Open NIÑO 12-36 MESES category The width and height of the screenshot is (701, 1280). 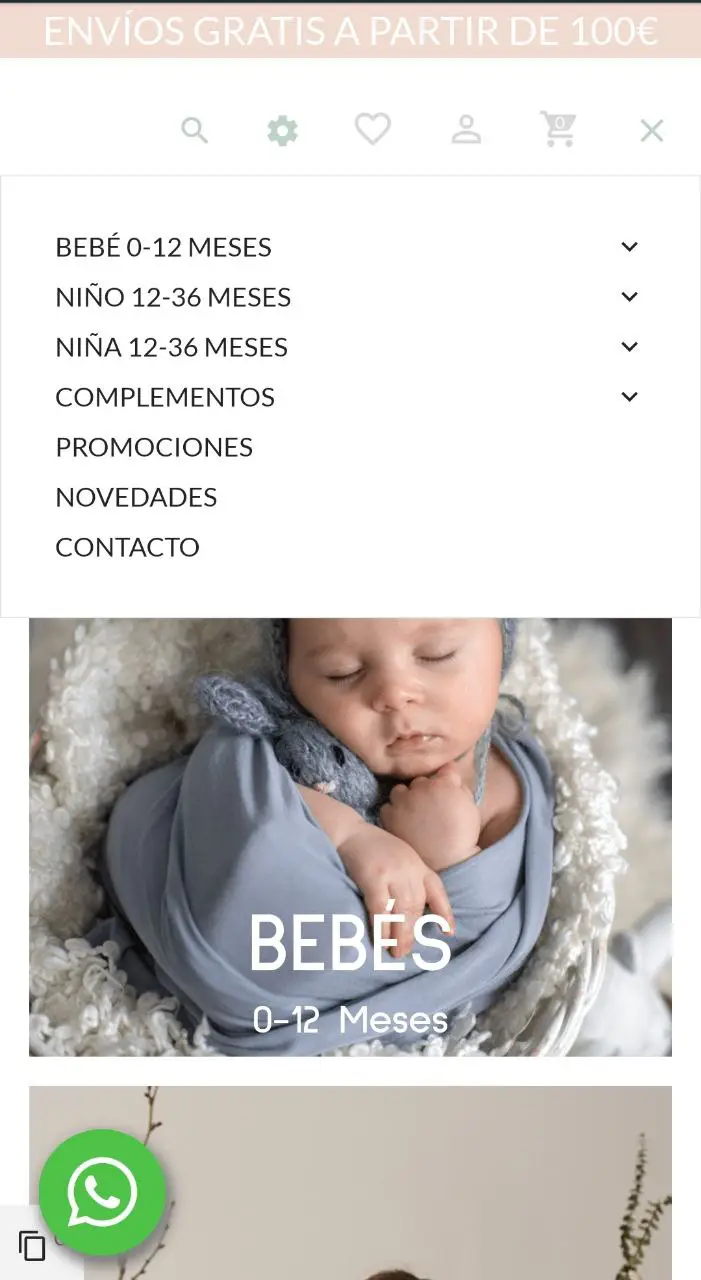click(x=174, y=297)
